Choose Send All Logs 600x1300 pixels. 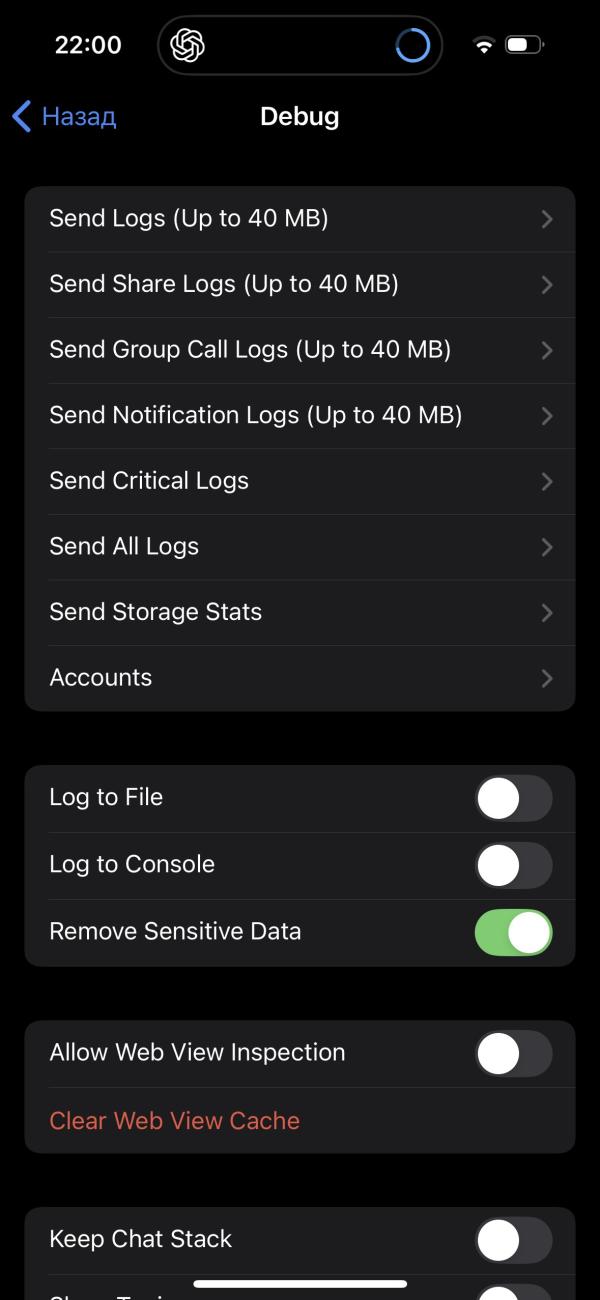point(300,547)
